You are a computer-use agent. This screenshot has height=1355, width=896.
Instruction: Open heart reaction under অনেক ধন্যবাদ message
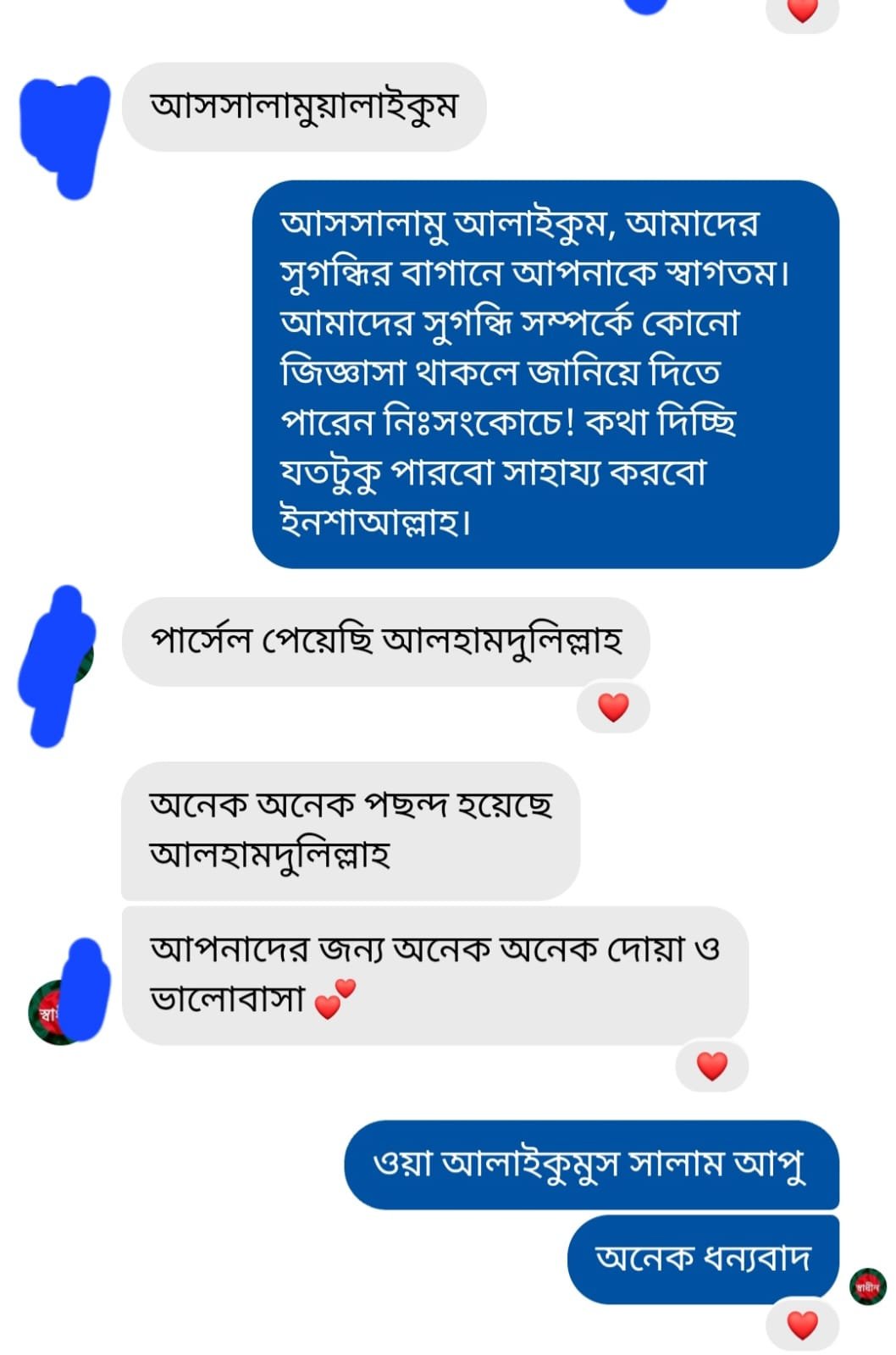pyautogui.click(x=802, y=1325)
